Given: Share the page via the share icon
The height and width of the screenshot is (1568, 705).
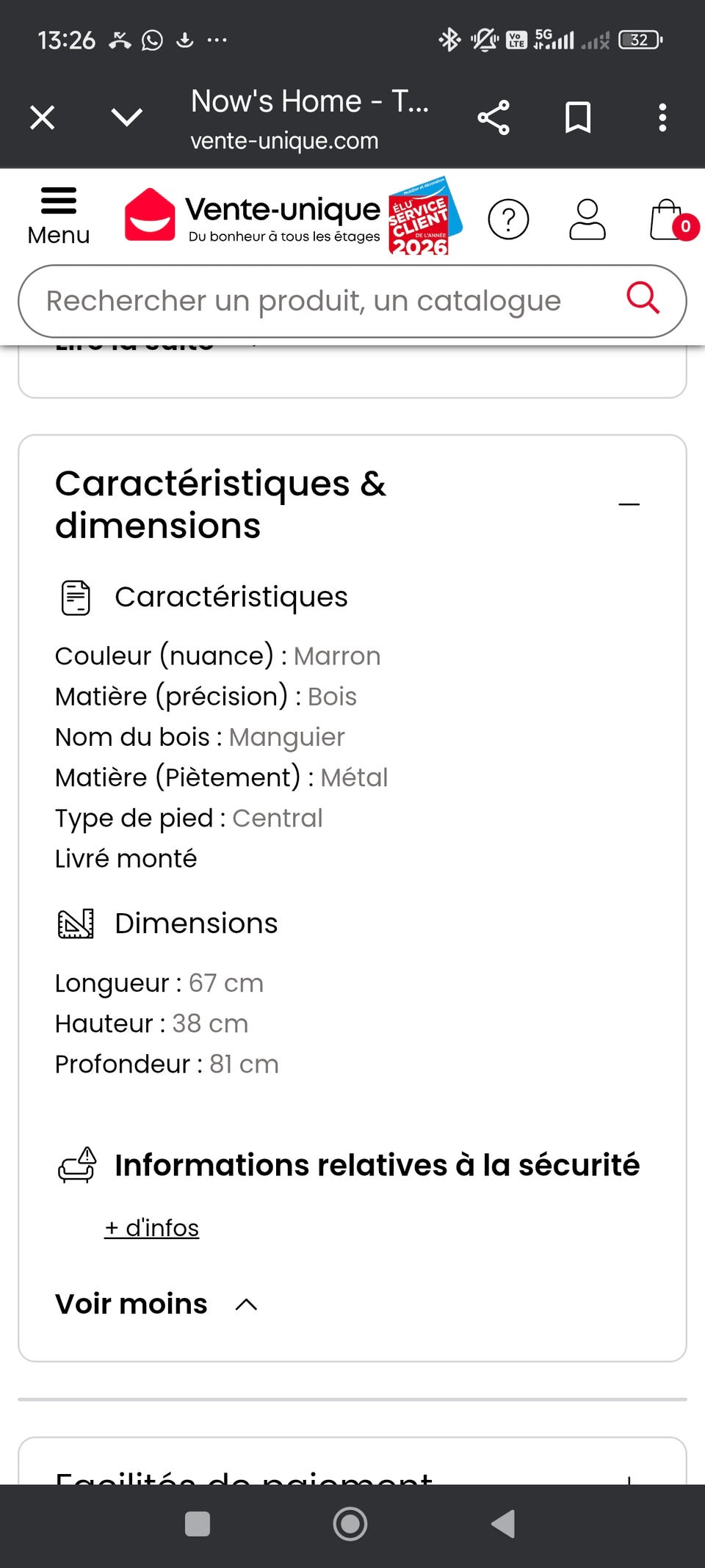Looking at the screenshot, I should click(493, 116).
